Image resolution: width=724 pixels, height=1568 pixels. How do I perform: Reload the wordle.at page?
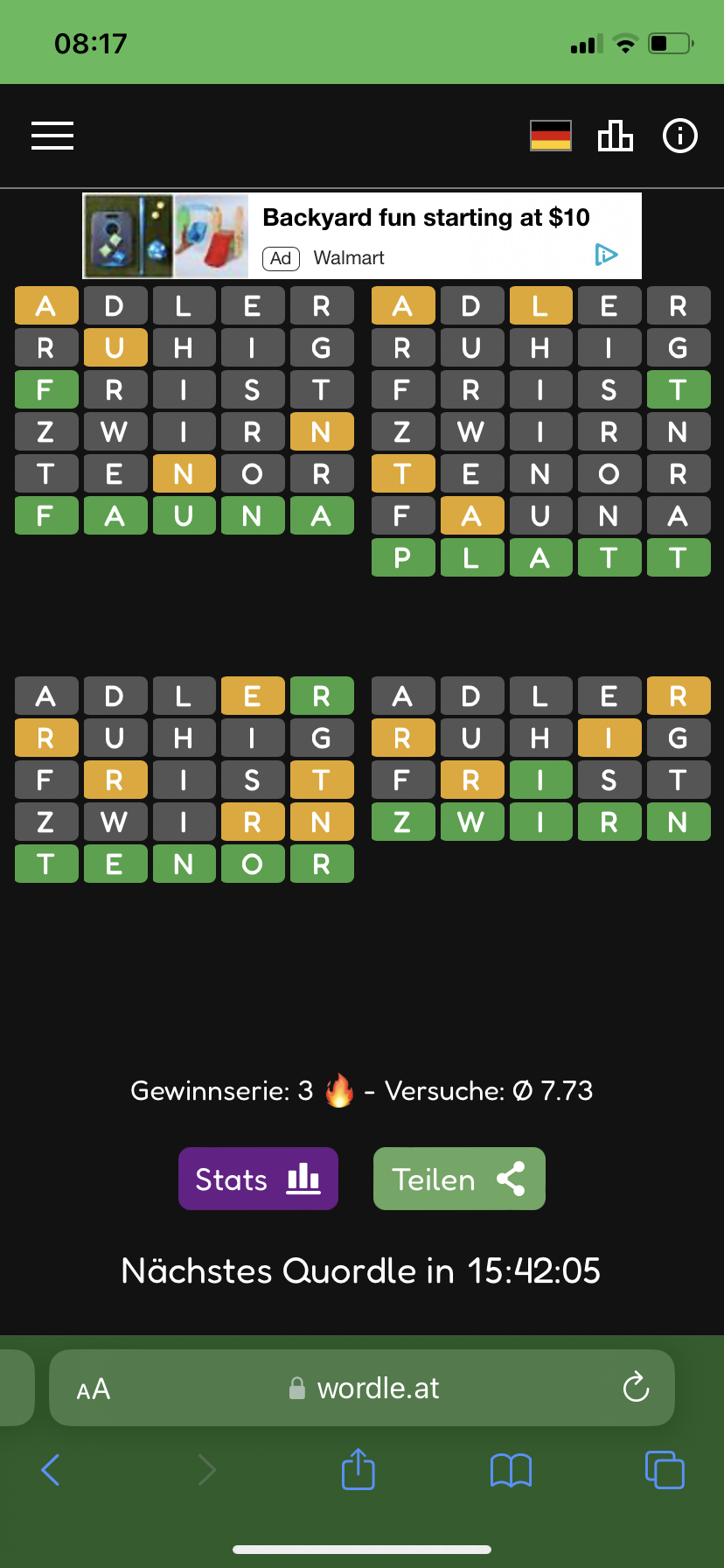click(x=636, y=1387)
